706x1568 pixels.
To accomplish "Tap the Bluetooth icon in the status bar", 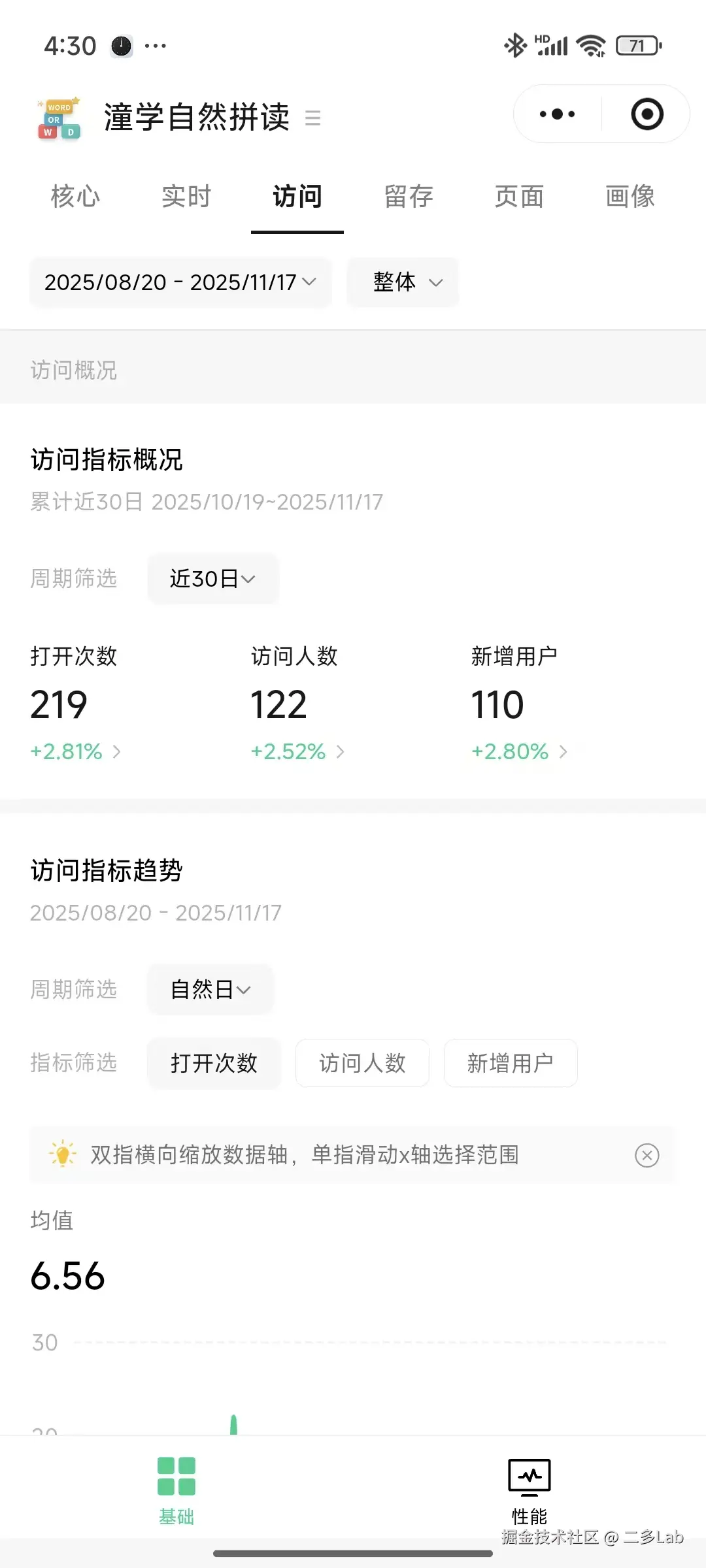I will pos(514,44).
